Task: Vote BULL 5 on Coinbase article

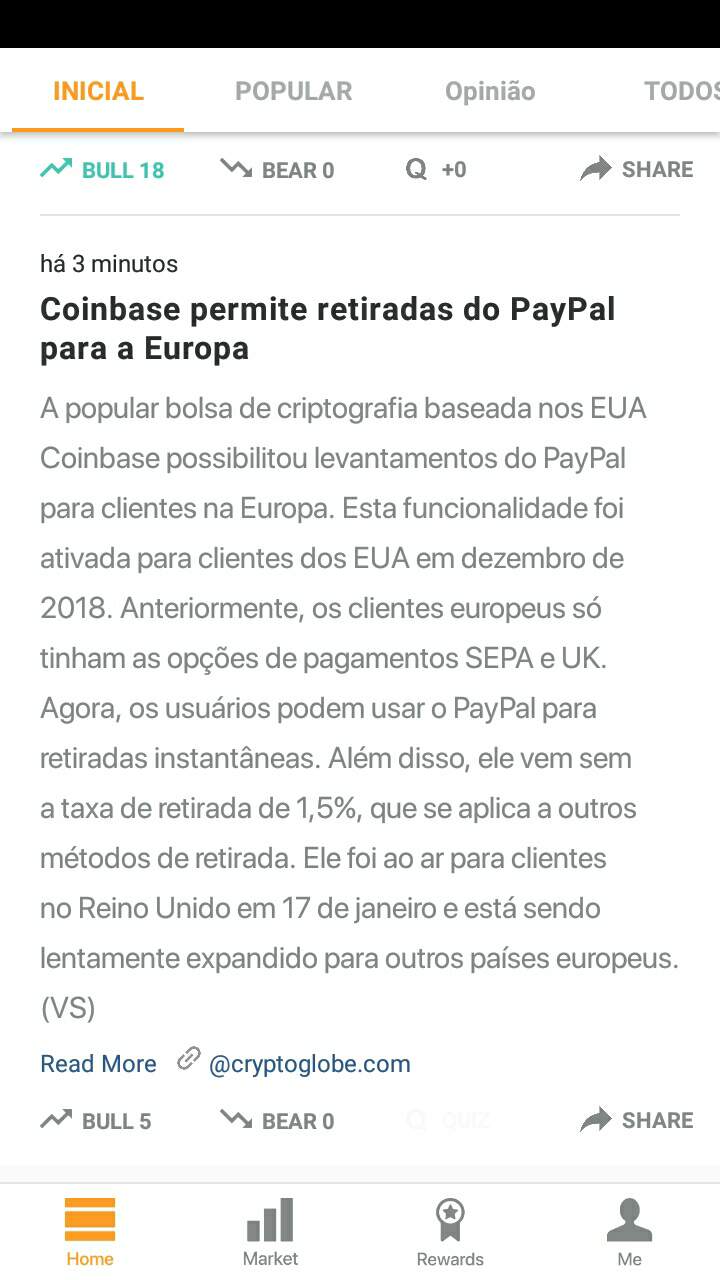Action: pyautogui.click(x=96, y=1121)
